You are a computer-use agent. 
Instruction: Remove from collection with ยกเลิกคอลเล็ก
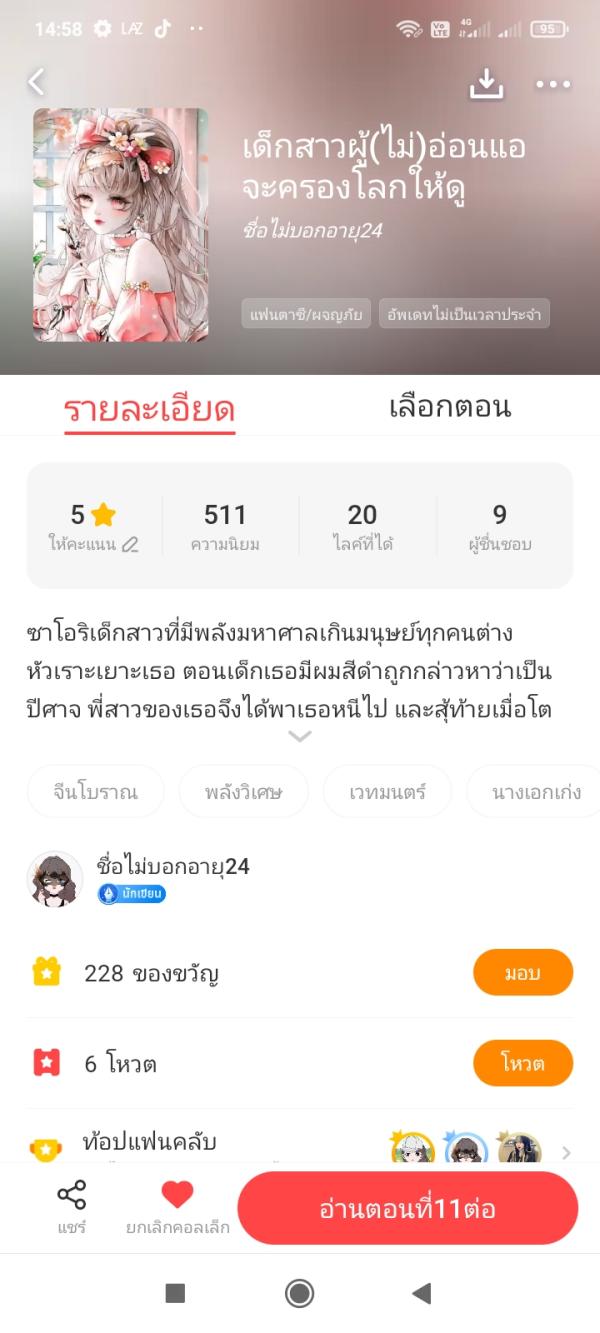tap(177, 1207)
